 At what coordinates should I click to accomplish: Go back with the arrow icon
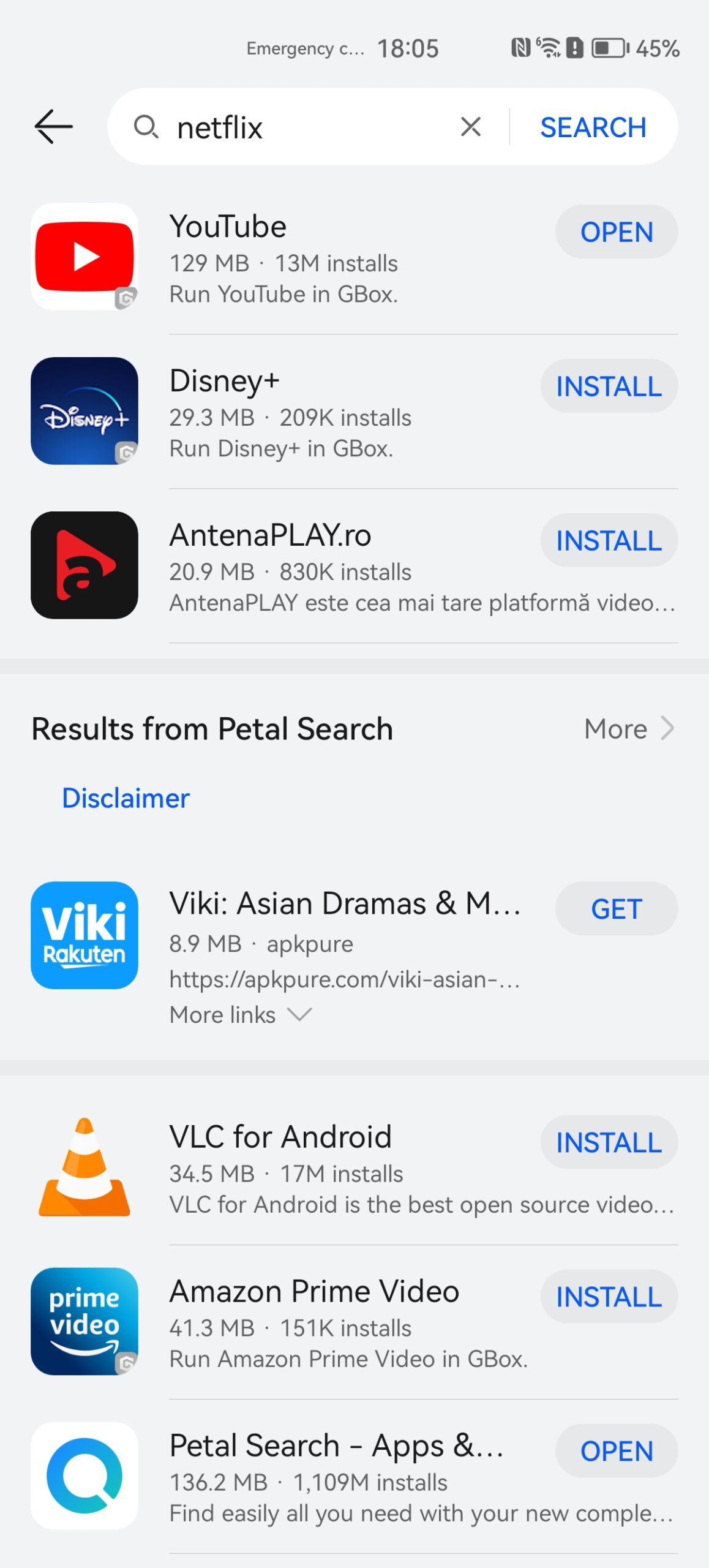point(53,127)
